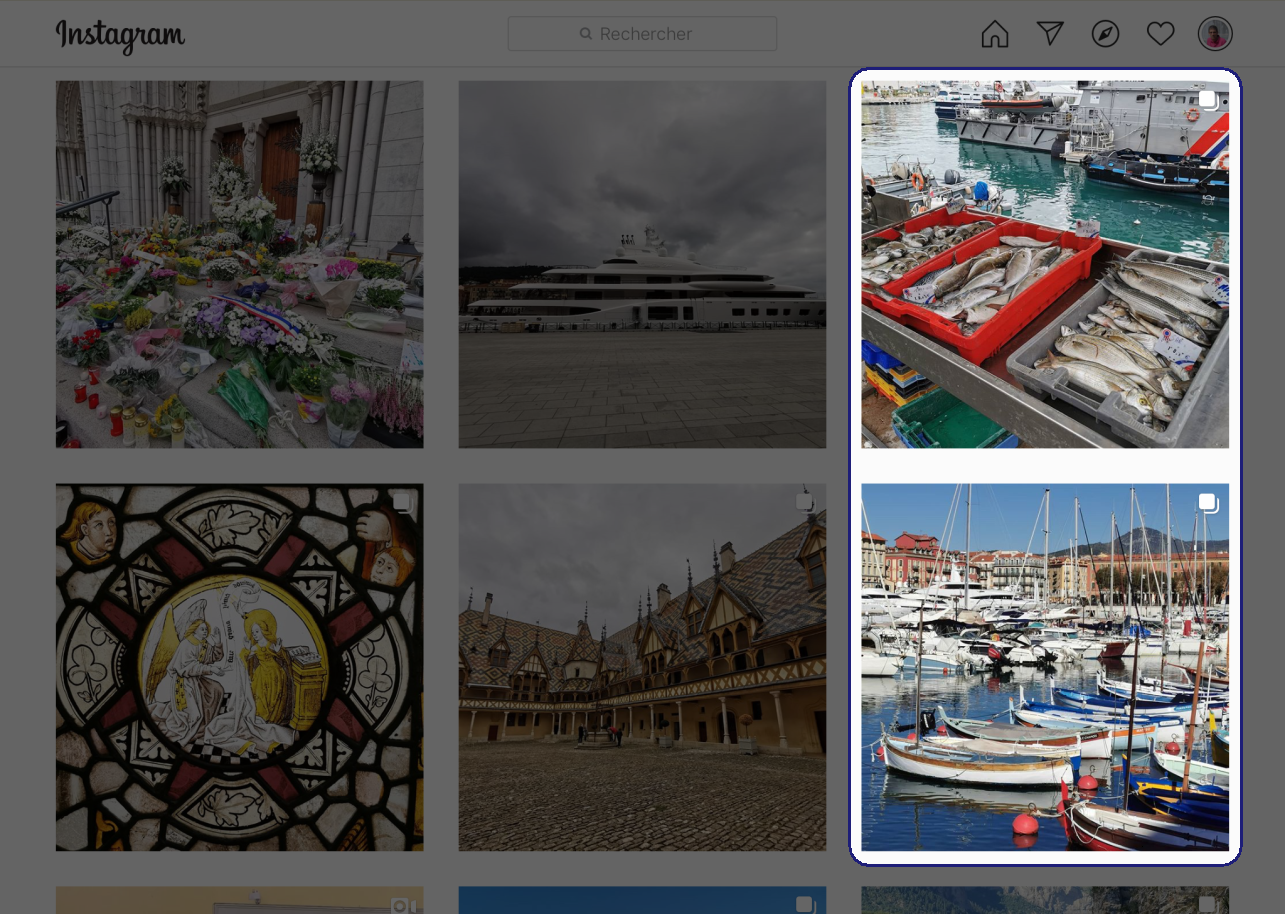Open the large yacht post
The width and height of the screenshot is (1285, 914).
(642, 264)
